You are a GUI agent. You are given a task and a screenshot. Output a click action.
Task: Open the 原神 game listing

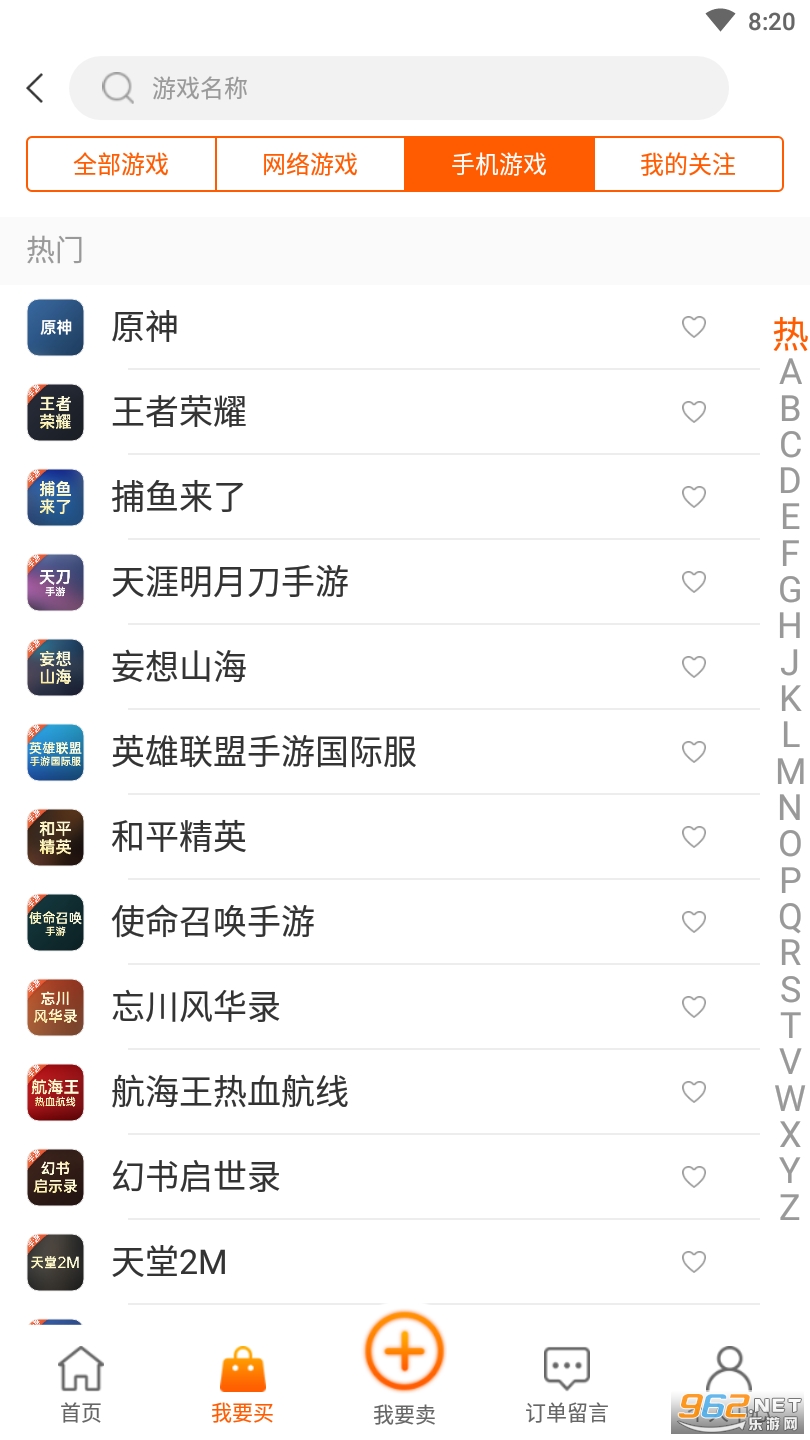pos(145,327)
